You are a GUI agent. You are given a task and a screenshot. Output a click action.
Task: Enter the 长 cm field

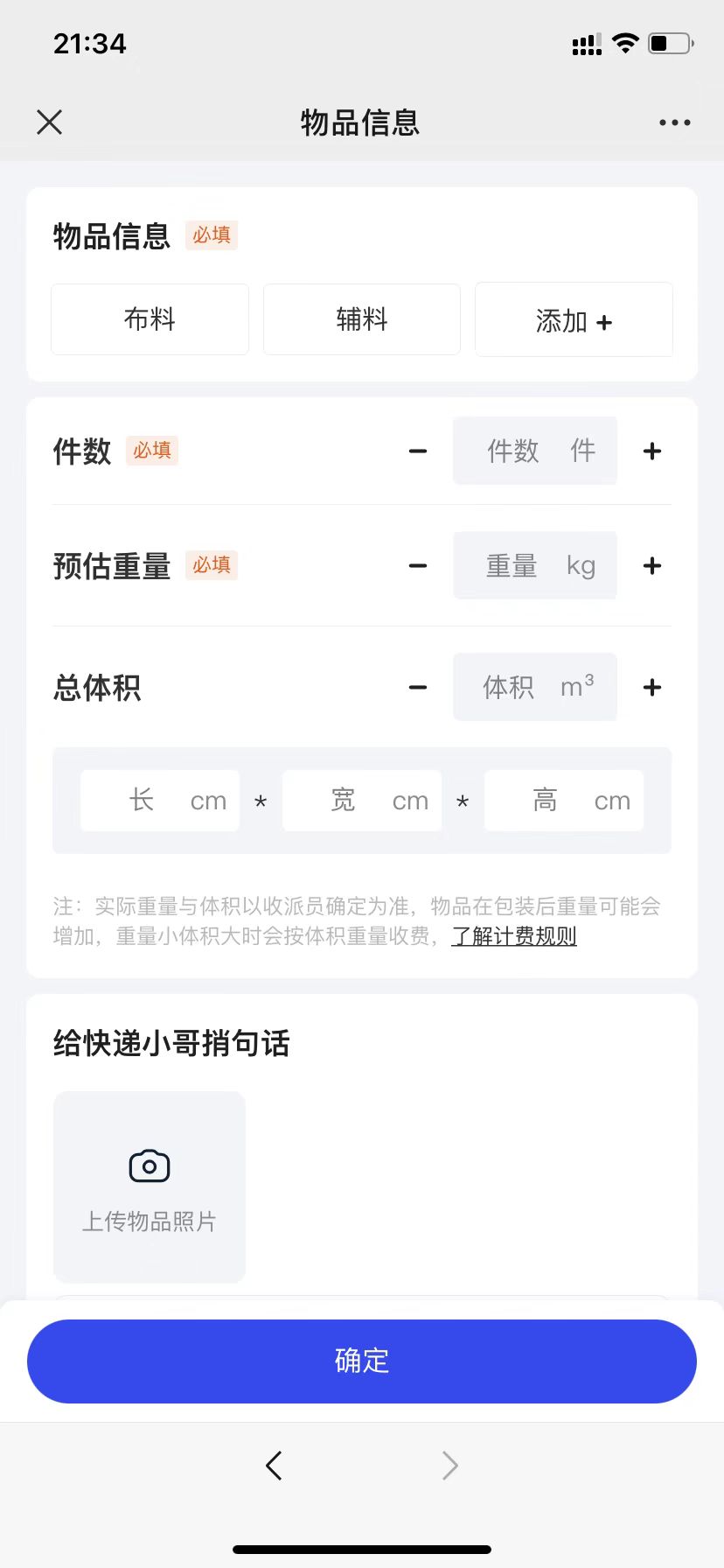click(160, 801)
